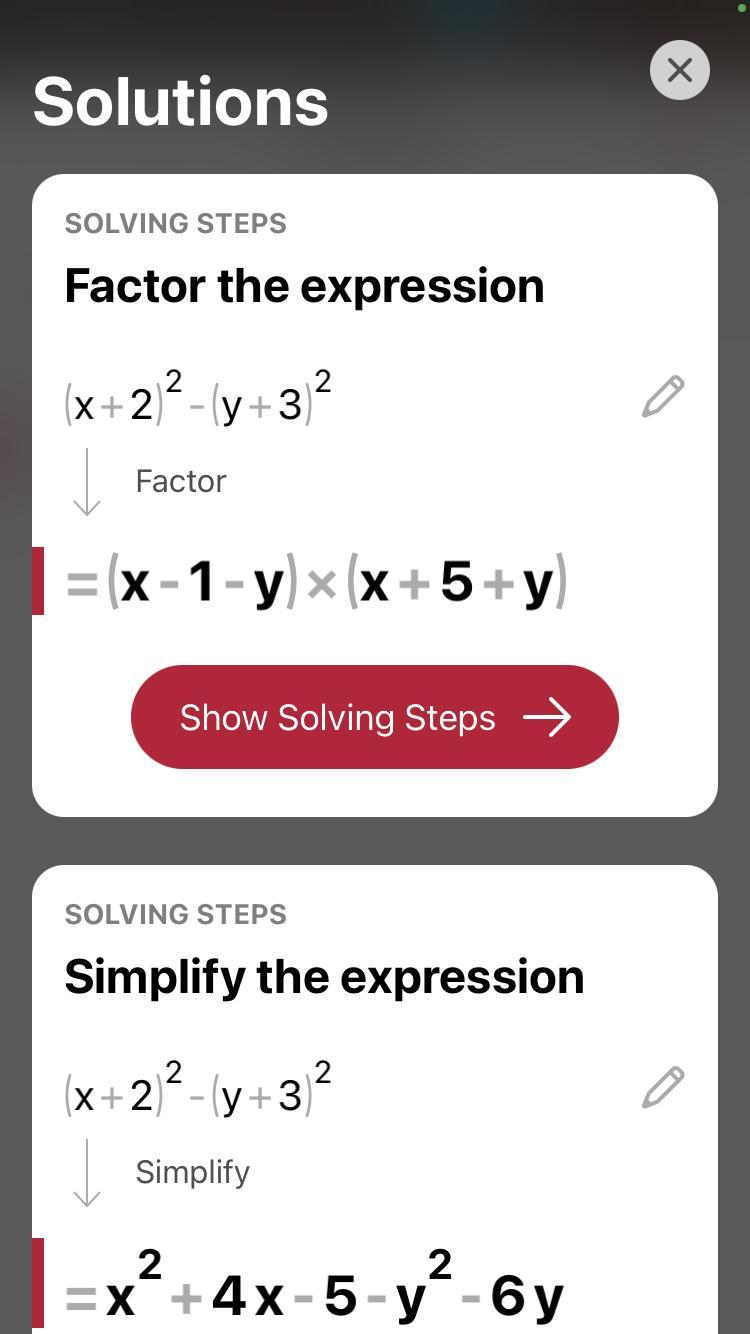Edit the expression in Simplify card

[662, 1087]
